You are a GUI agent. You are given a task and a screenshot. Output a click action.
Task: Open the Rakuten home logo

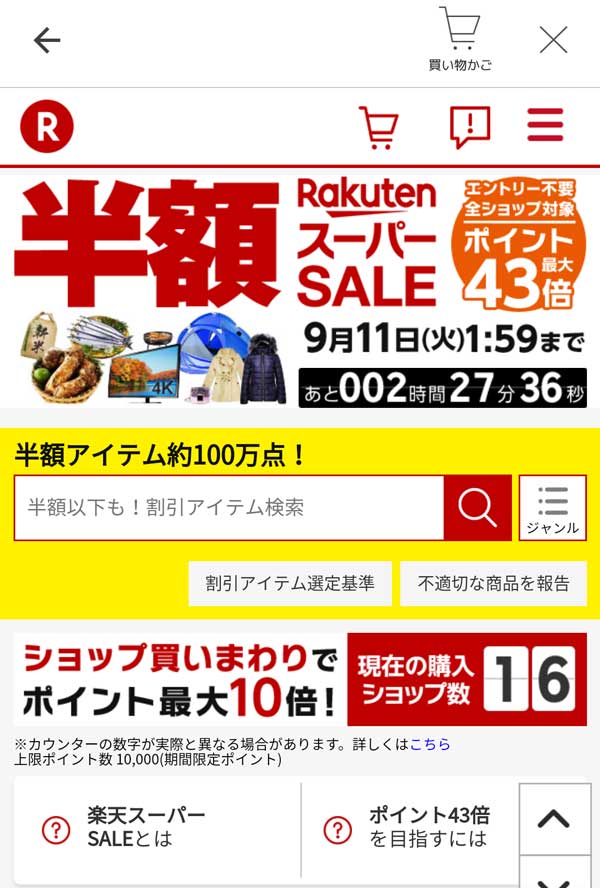(x=47, y=127)
